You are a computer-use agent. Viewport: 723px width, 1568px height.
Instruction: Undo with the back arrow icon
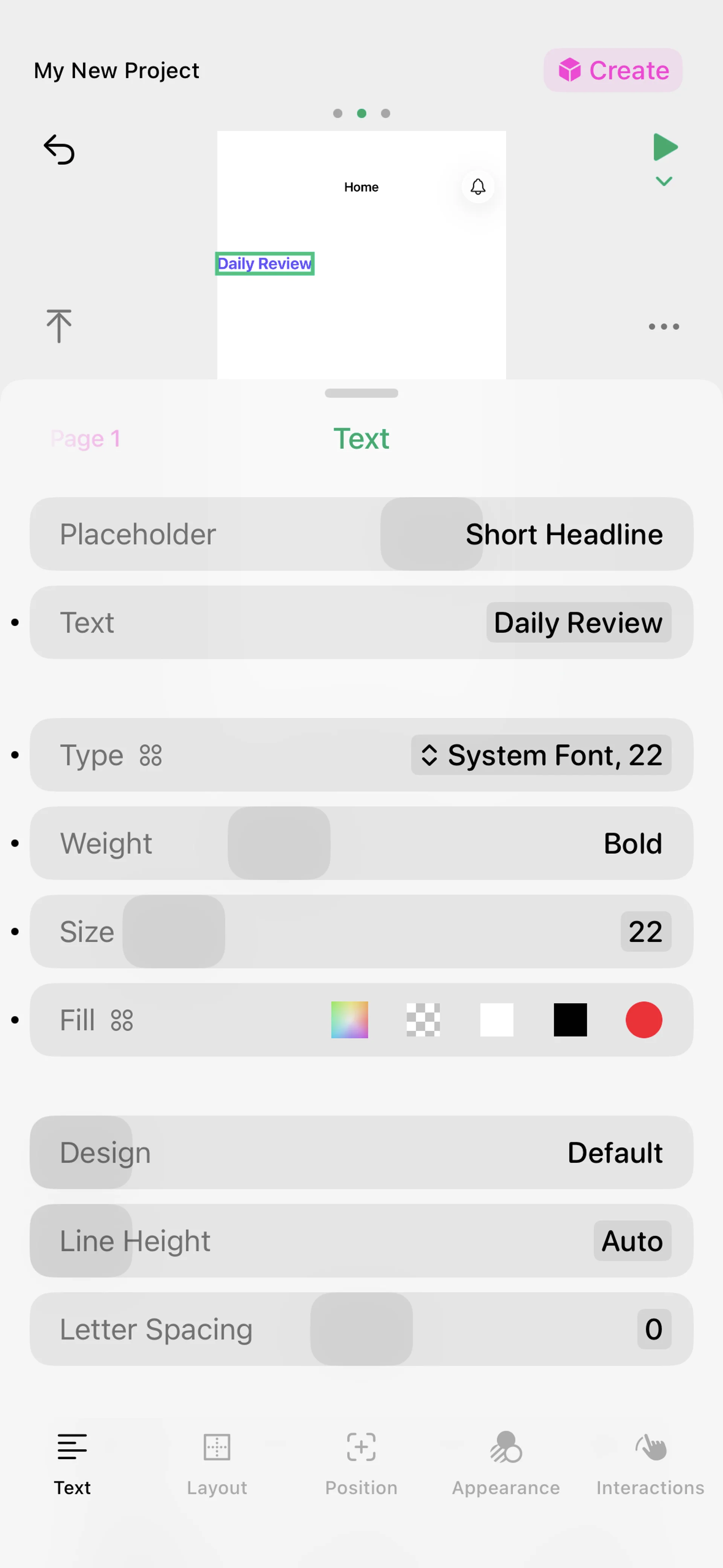[59, 150]
